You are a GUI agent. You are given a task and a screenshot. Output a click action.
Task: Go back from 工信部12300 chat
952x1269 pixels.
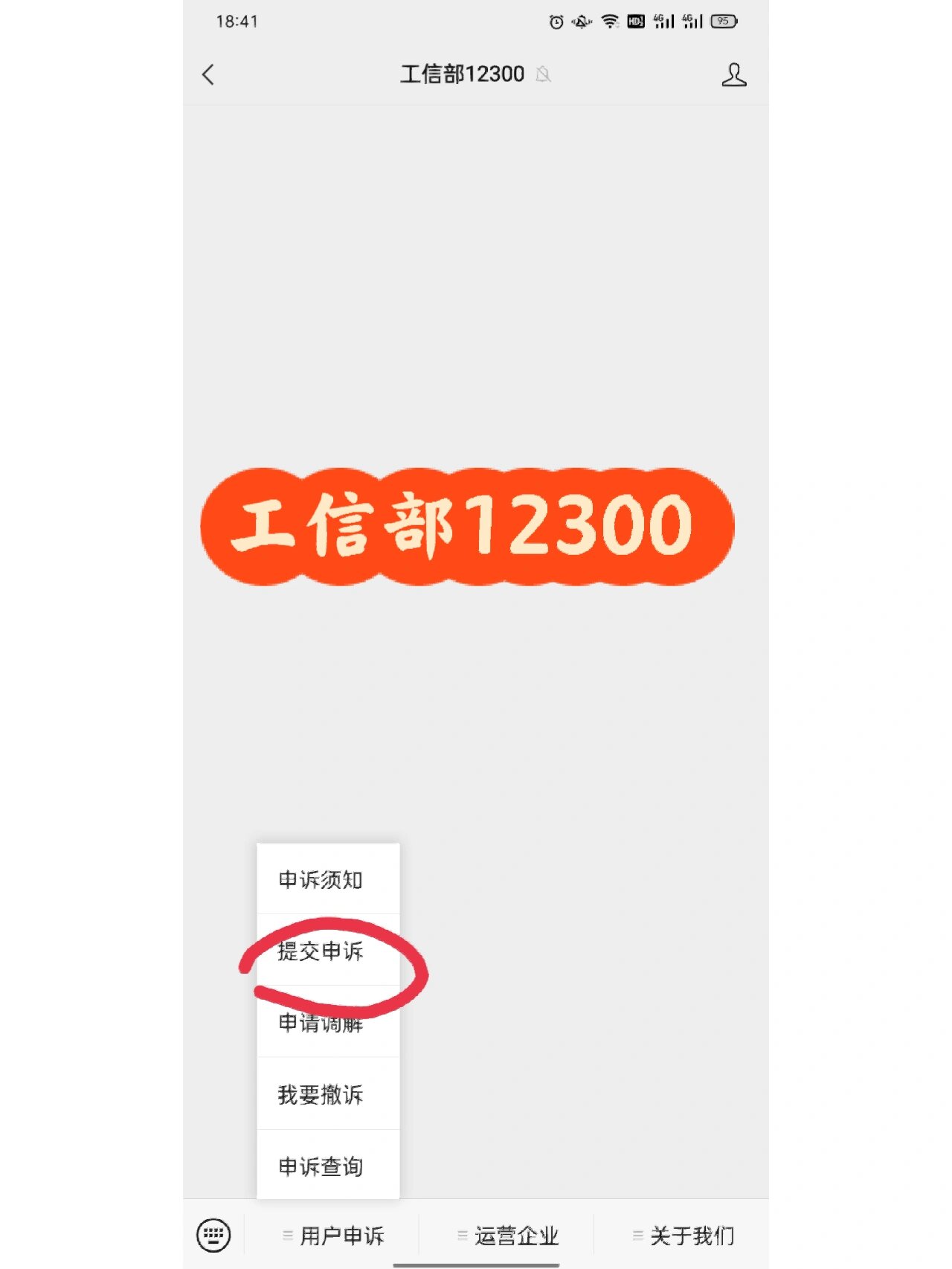[208, 74]
